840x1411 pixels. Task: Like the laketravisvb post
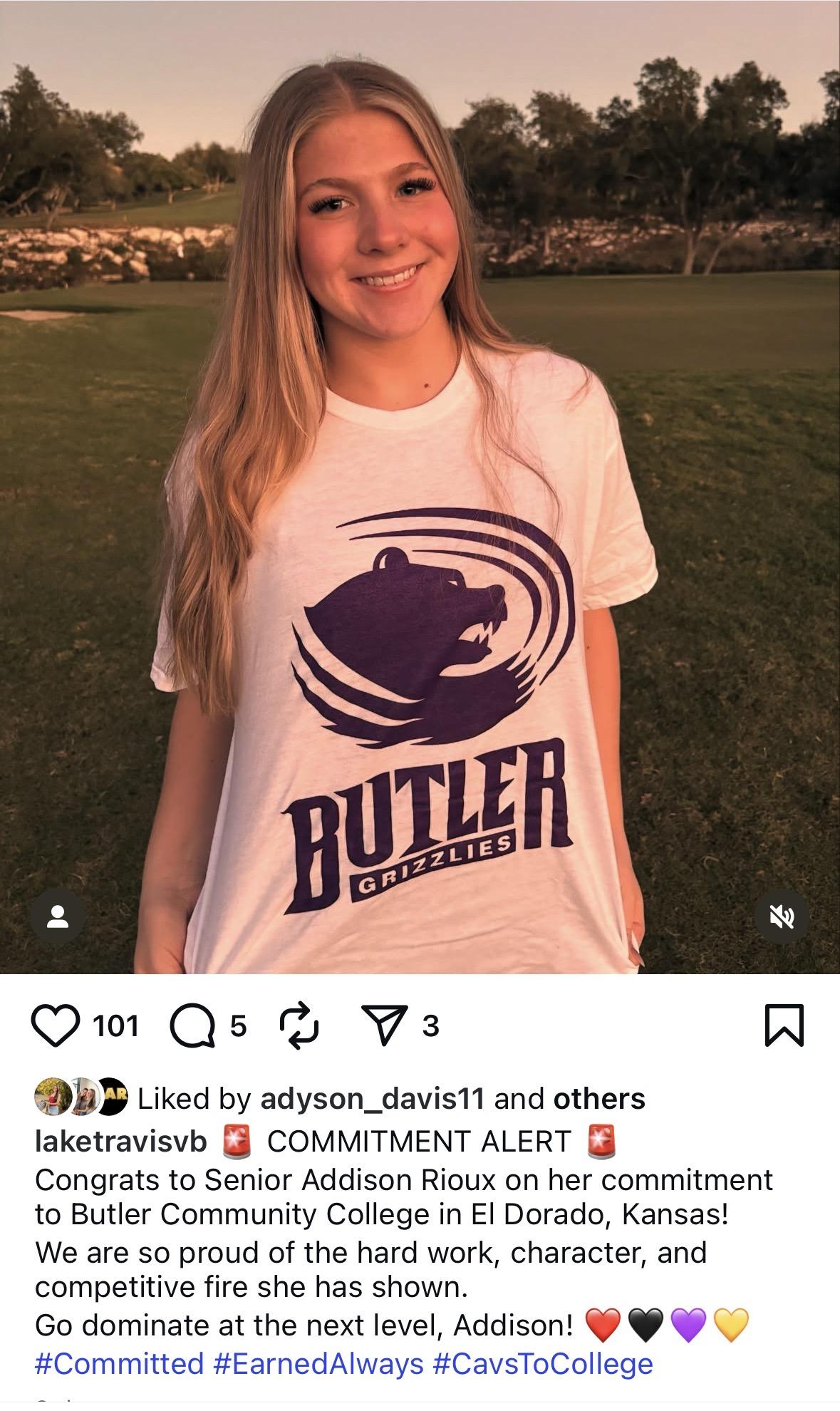56,1025
